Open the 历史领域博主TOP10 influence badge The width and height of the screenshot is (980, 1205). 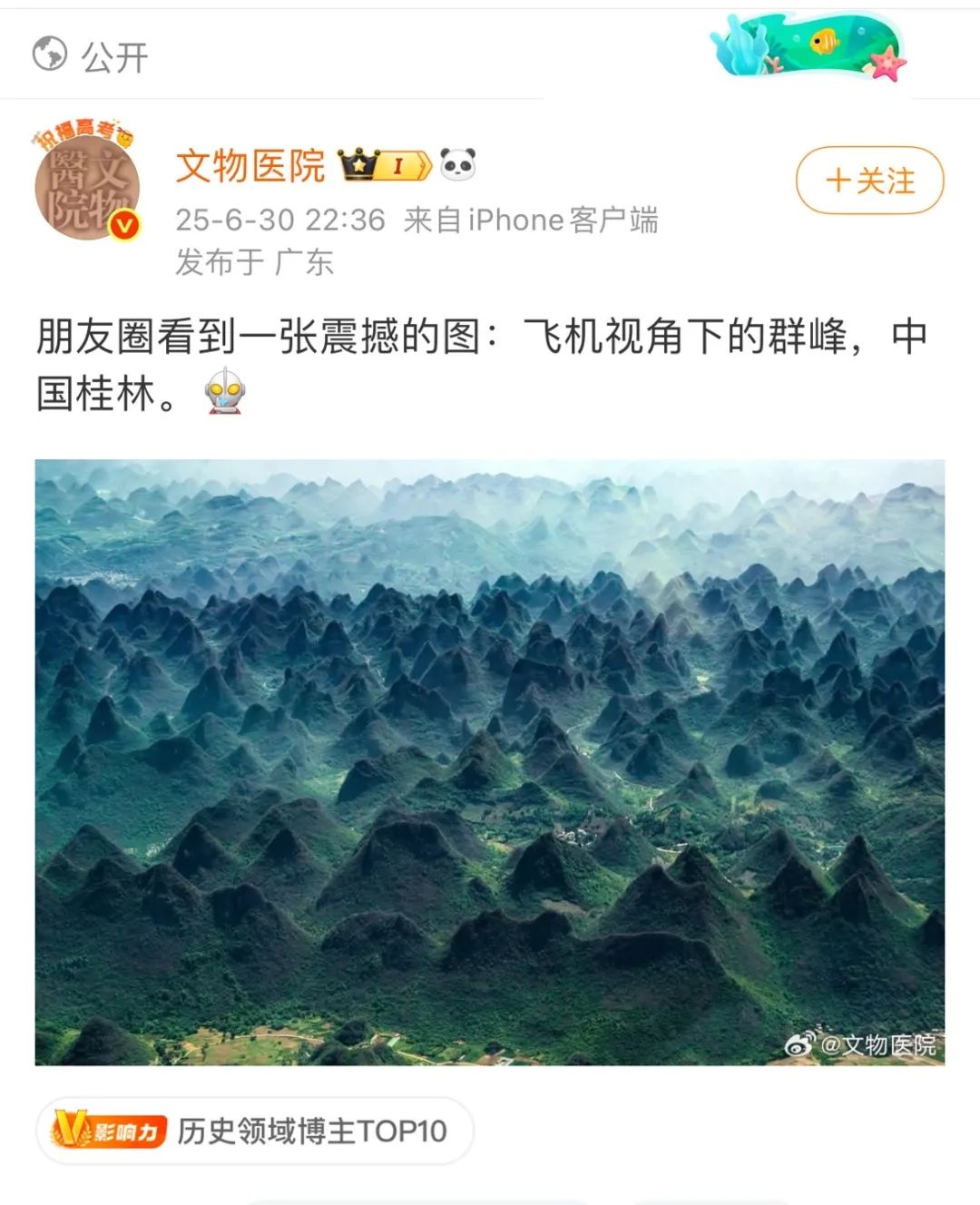pos(254,1131)
